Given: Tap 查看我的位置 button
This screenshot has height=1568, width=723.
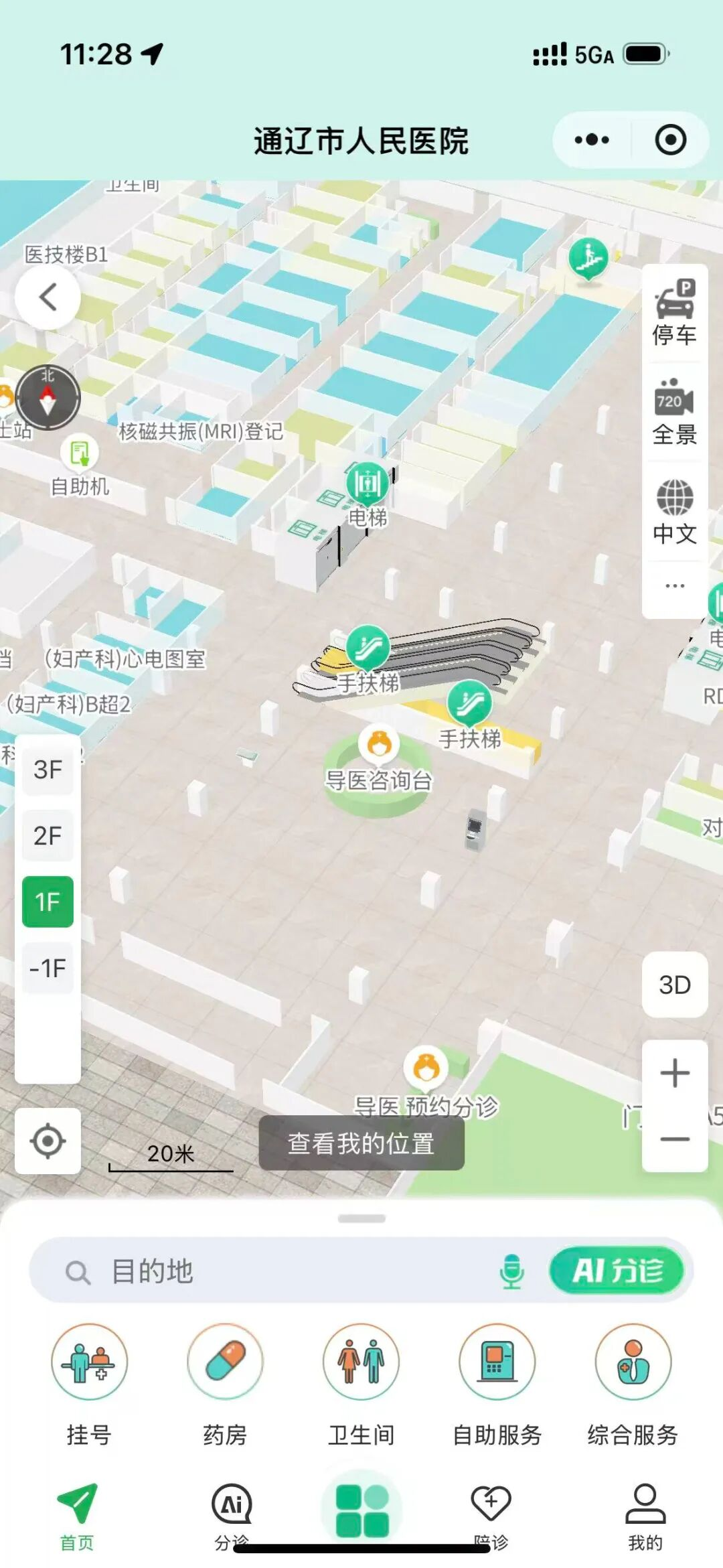Looking at the screenshot, I should pos(361,1143).
